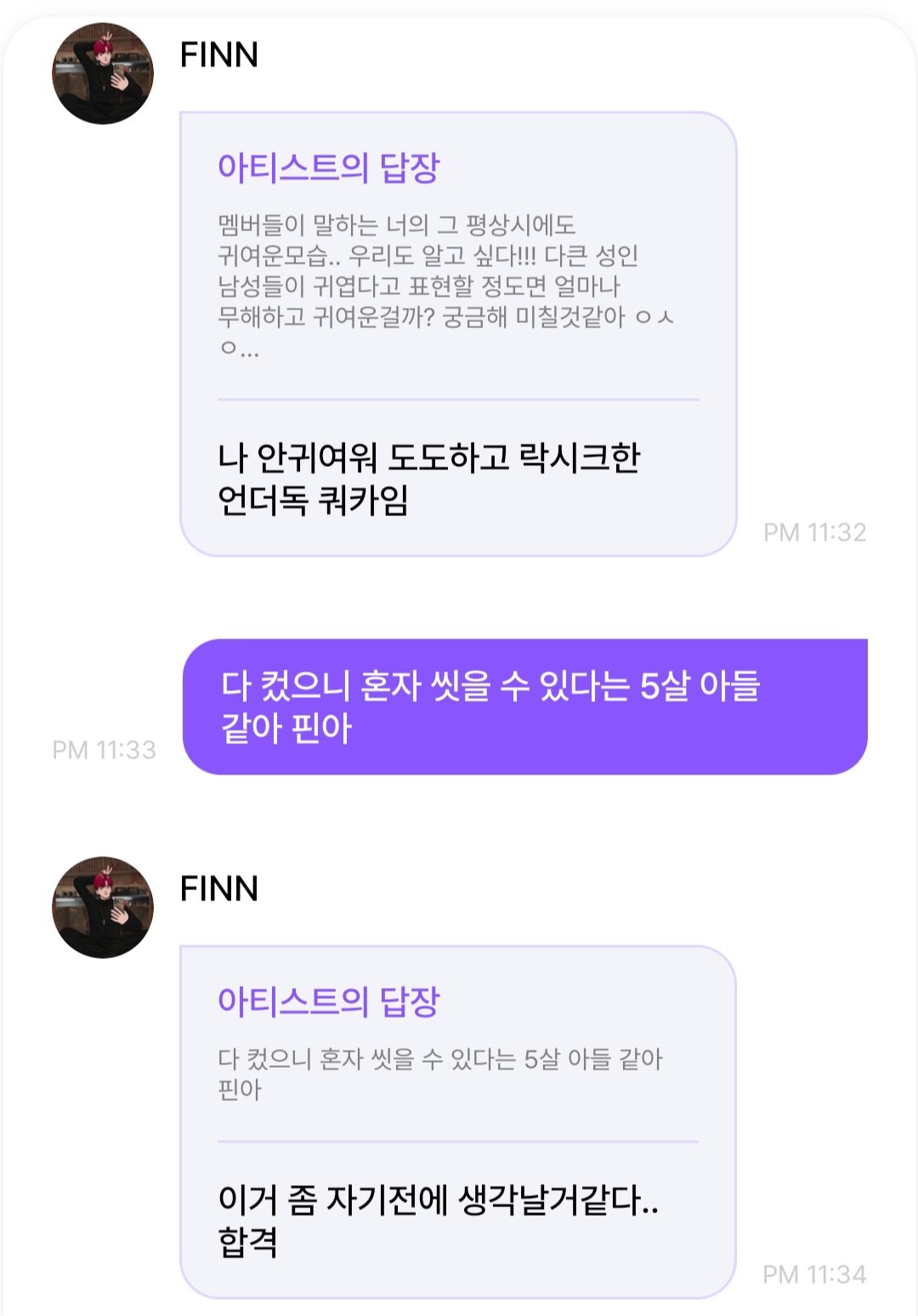Open the artist reply card ending in 합격

(457, 1121)
